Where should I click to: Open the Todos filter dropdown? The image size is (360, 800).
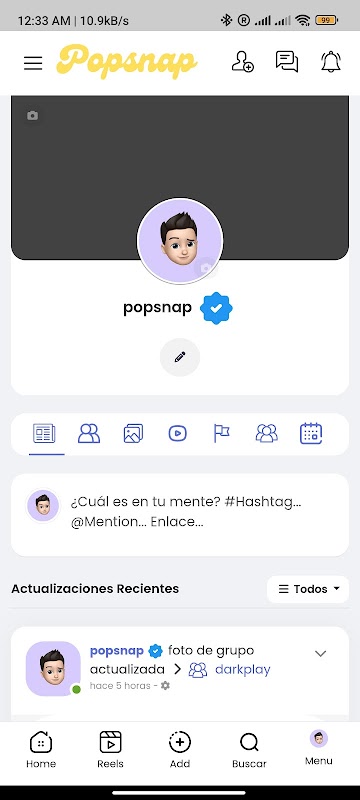308,589
